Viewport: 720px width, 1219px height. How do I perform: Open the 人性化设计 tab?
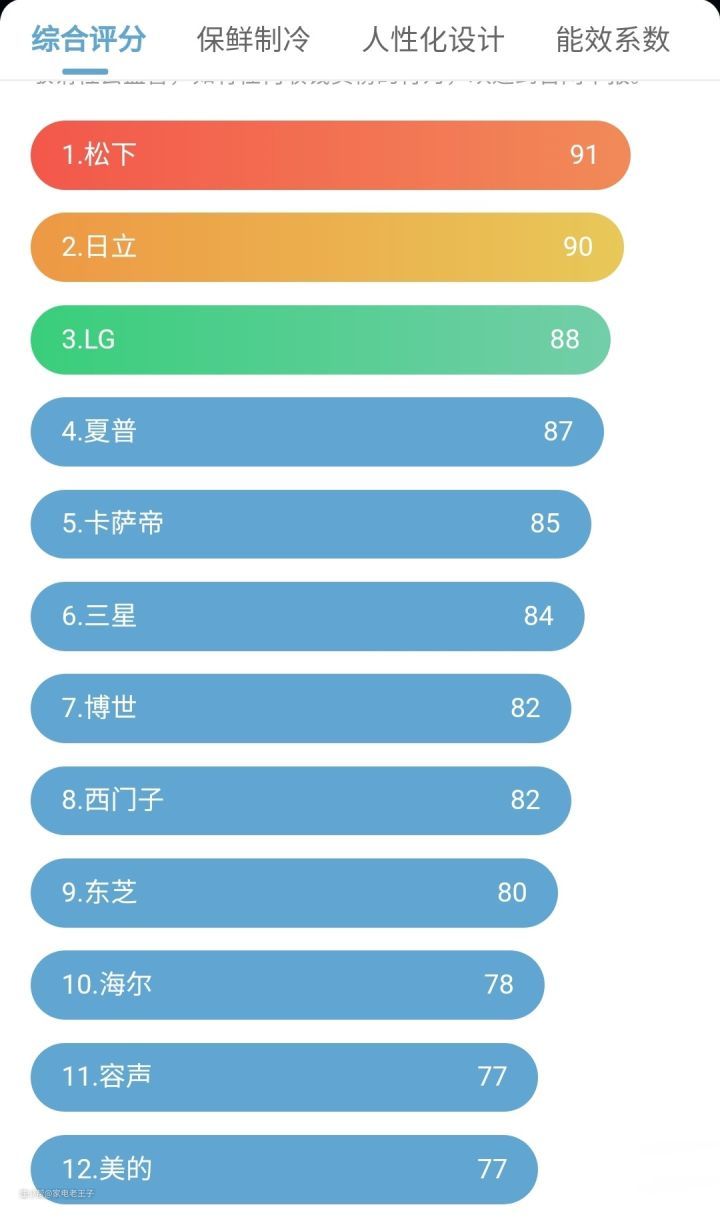click(x=433, y=40)
